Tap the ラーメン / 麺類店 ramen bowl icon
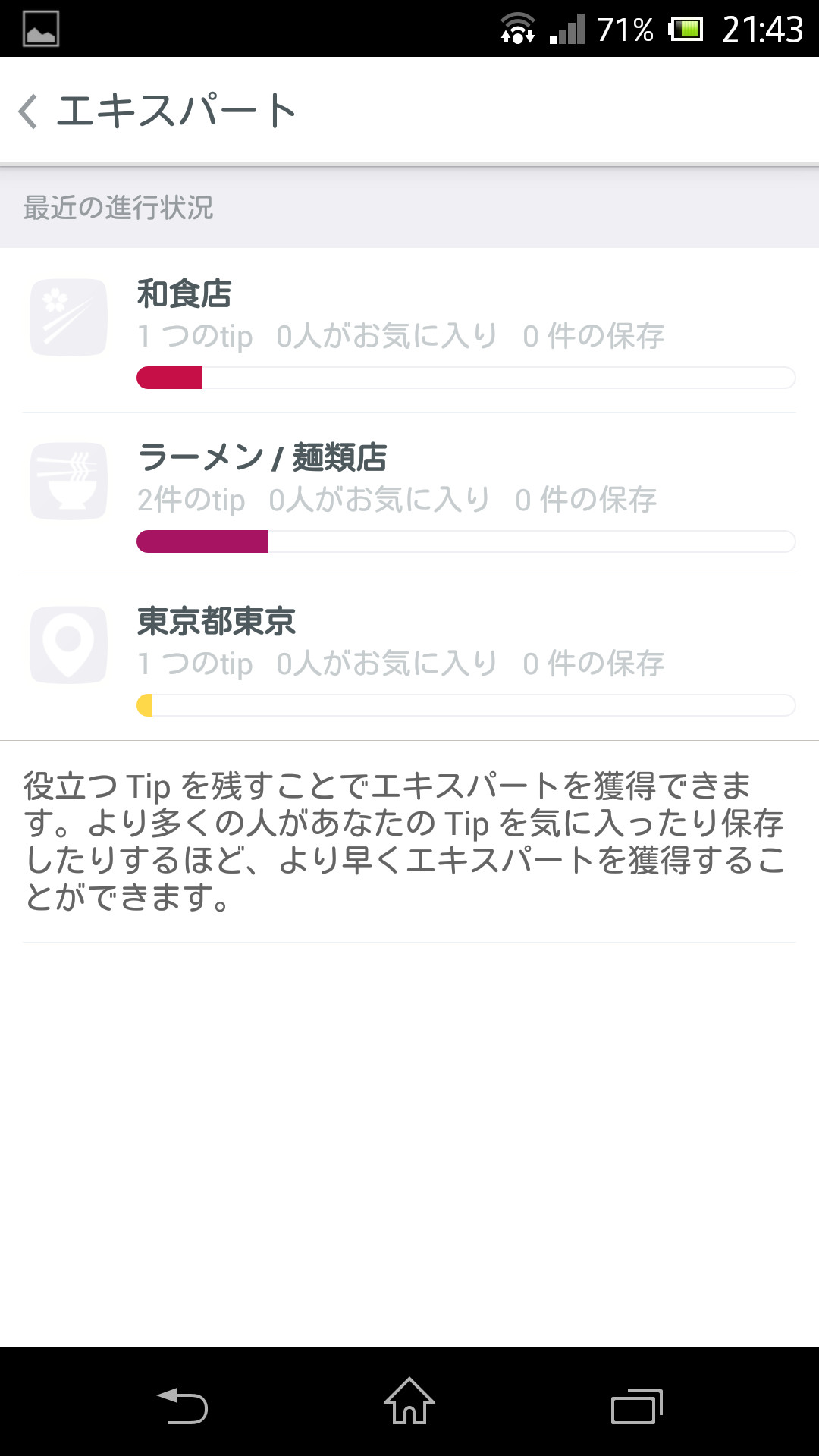This screenshot has width=819, height=1456. [67, 482]
